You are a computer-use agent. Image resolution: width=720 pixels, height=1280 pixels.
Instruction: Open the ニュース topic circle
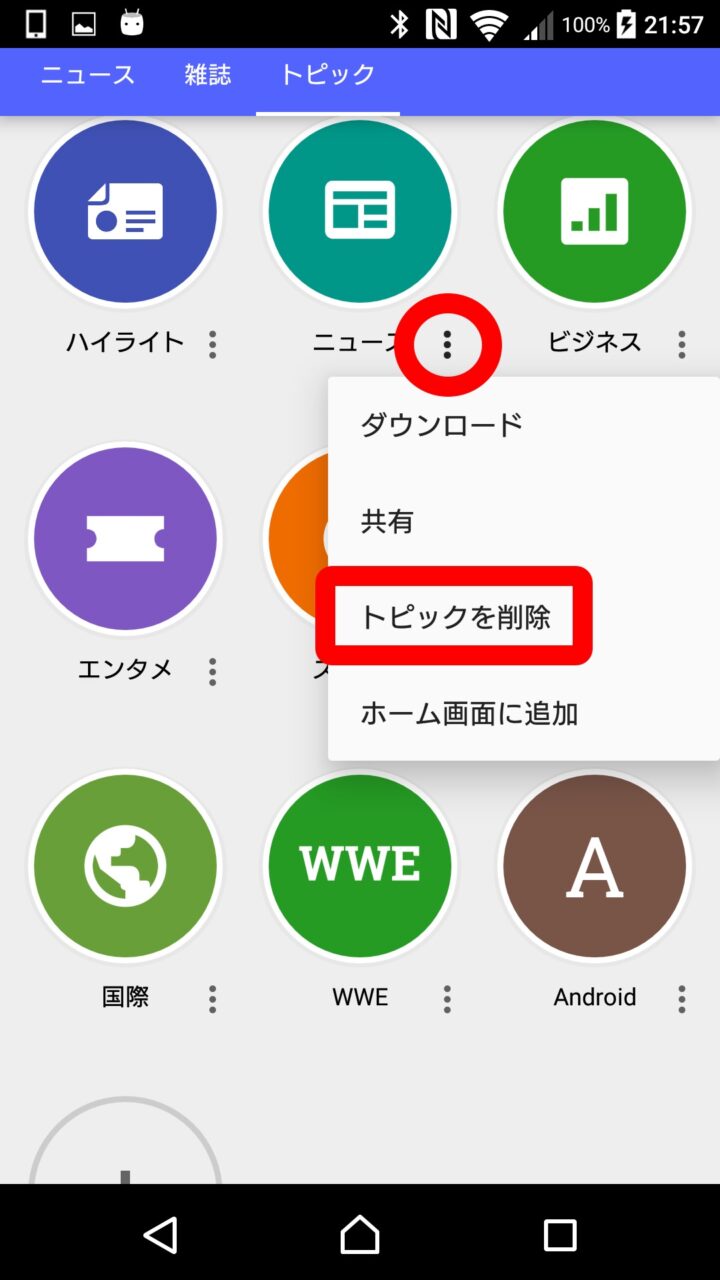(360, 212)
